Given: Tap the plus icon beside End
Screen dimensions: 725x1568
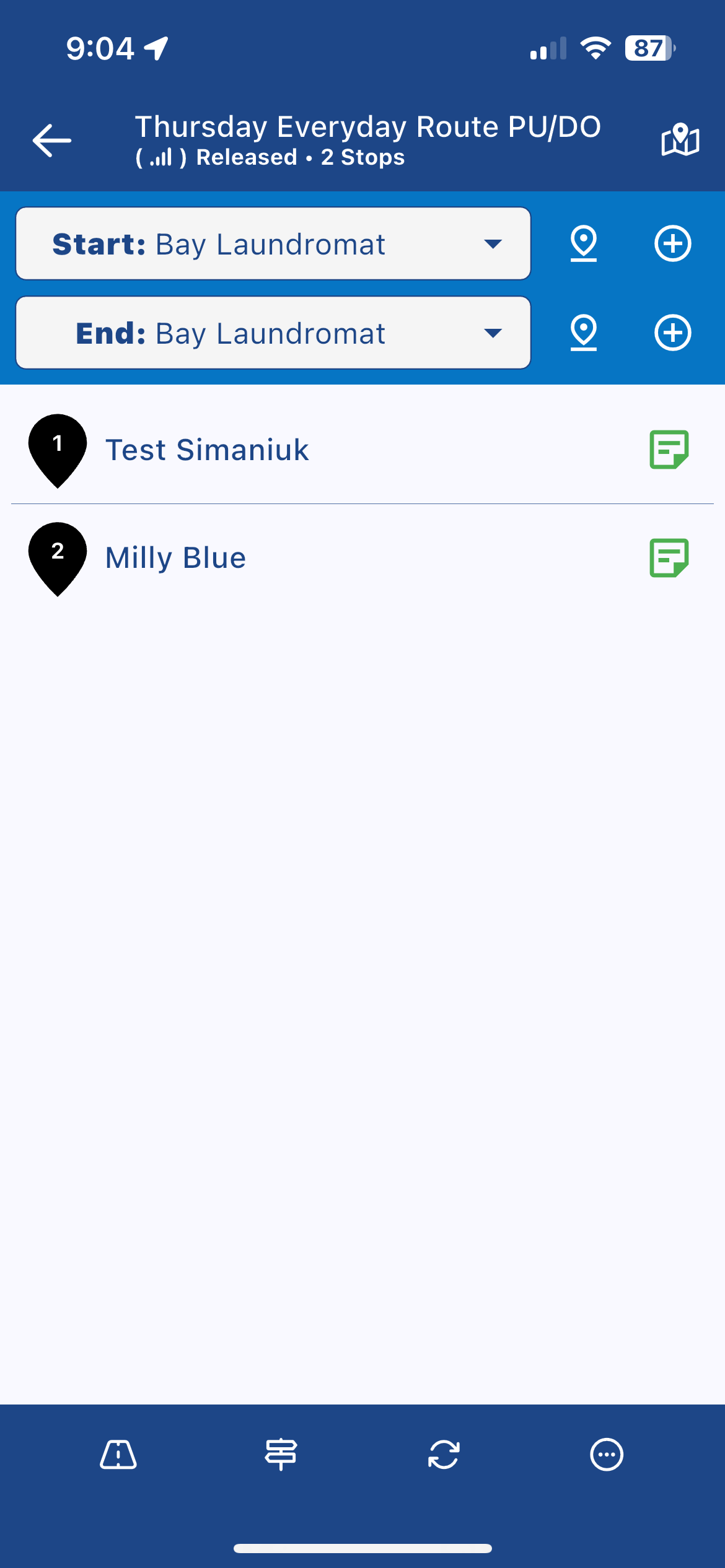Looking at the screenshot, I should click(672, 333).
